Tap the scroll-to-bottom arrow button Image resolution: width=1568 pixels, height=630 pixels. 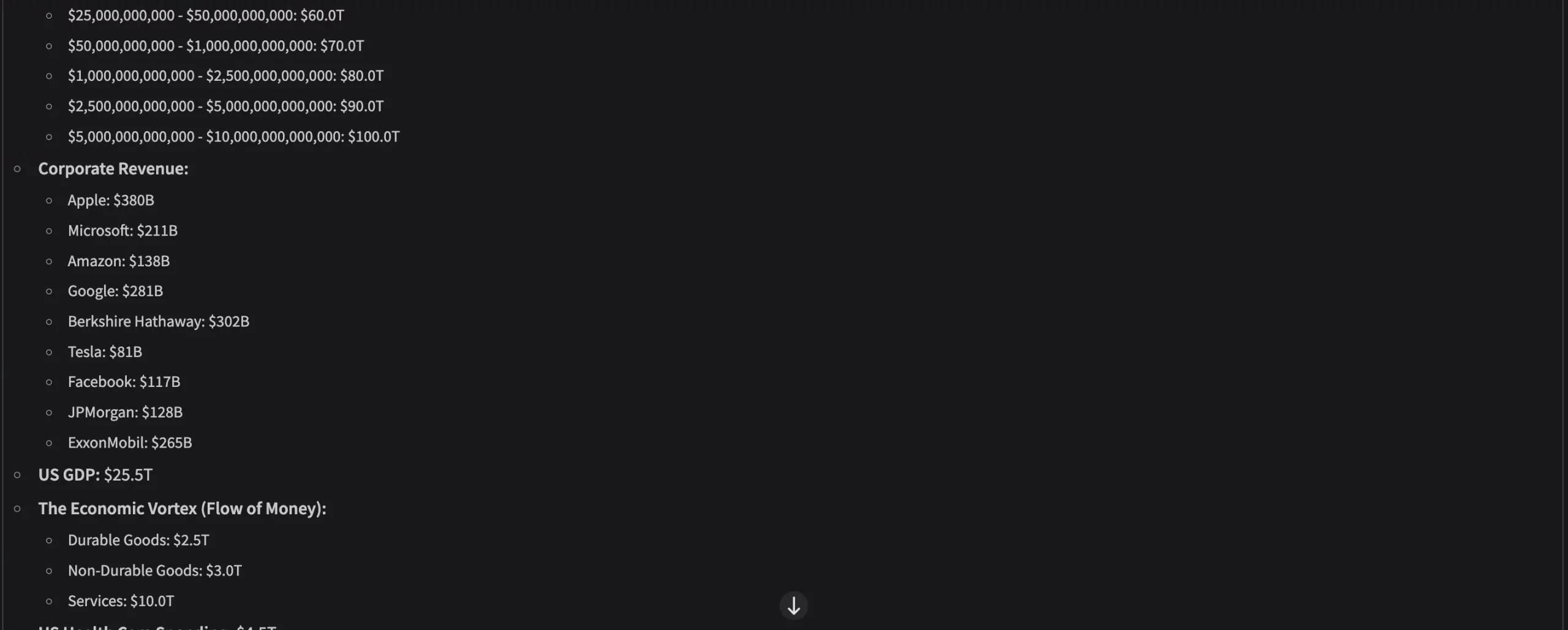pos(793,606)
